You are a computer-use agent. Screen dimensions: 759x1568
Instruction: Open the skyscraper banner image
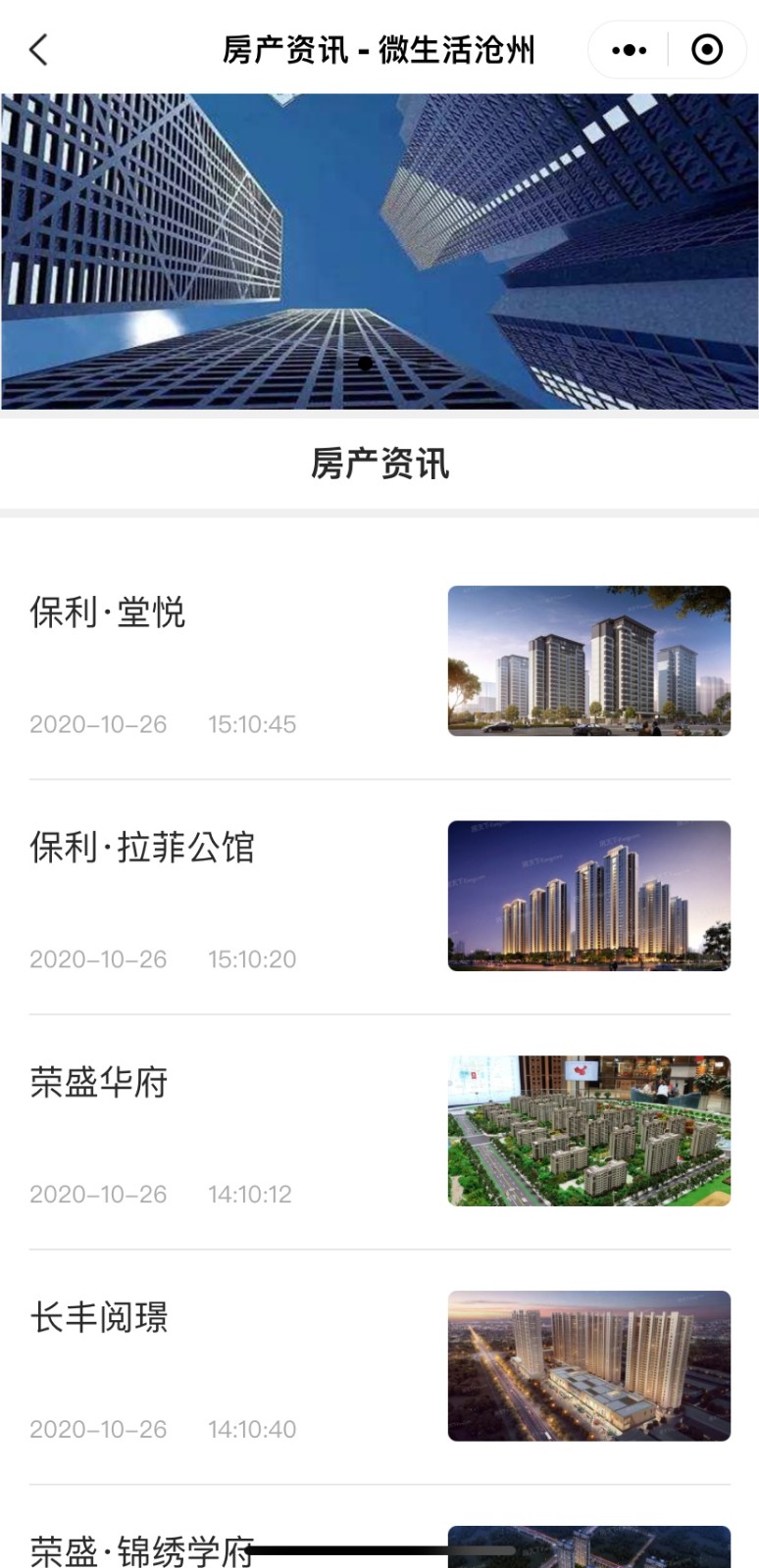(x=379, y=252)
